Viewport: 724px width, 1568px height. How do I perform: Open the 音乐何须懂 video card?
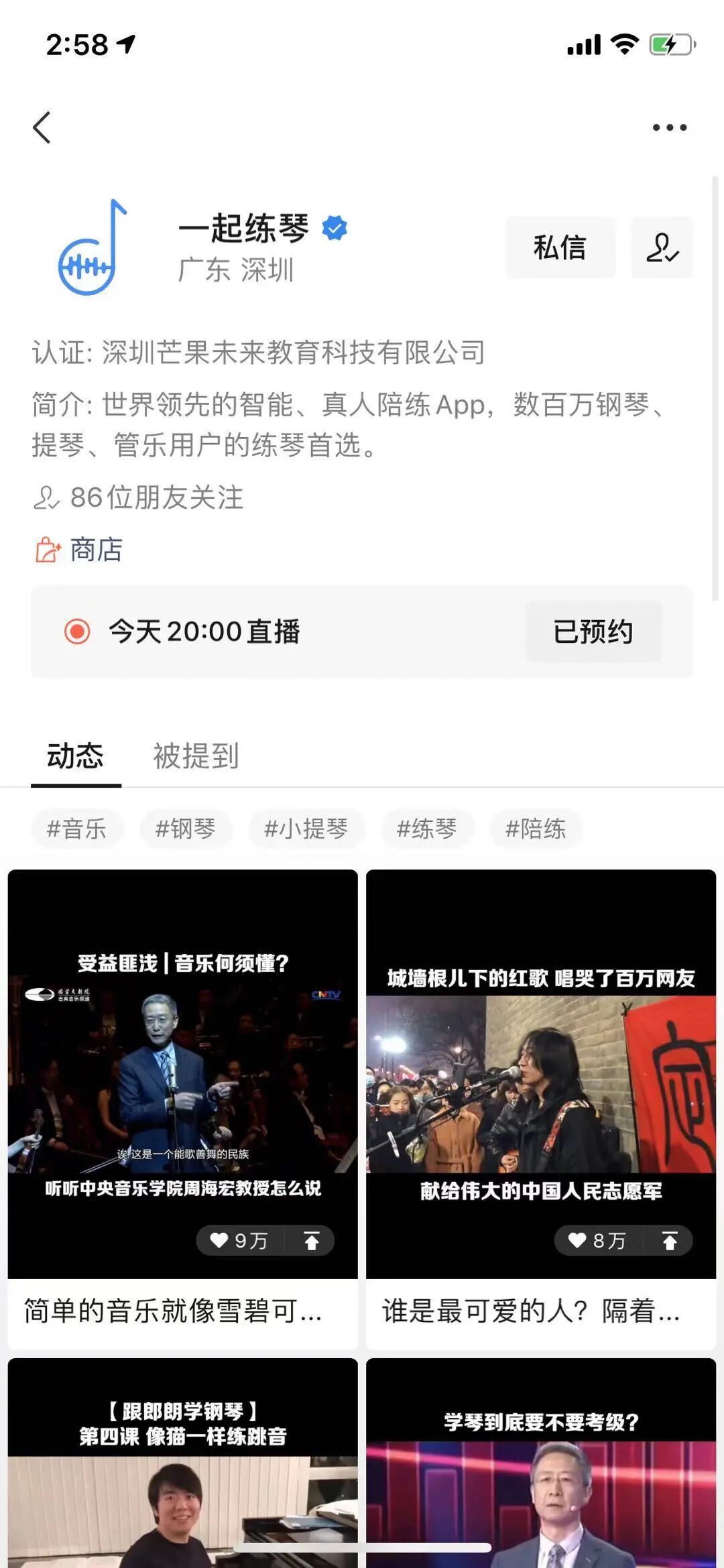(x=182, y=1073)
